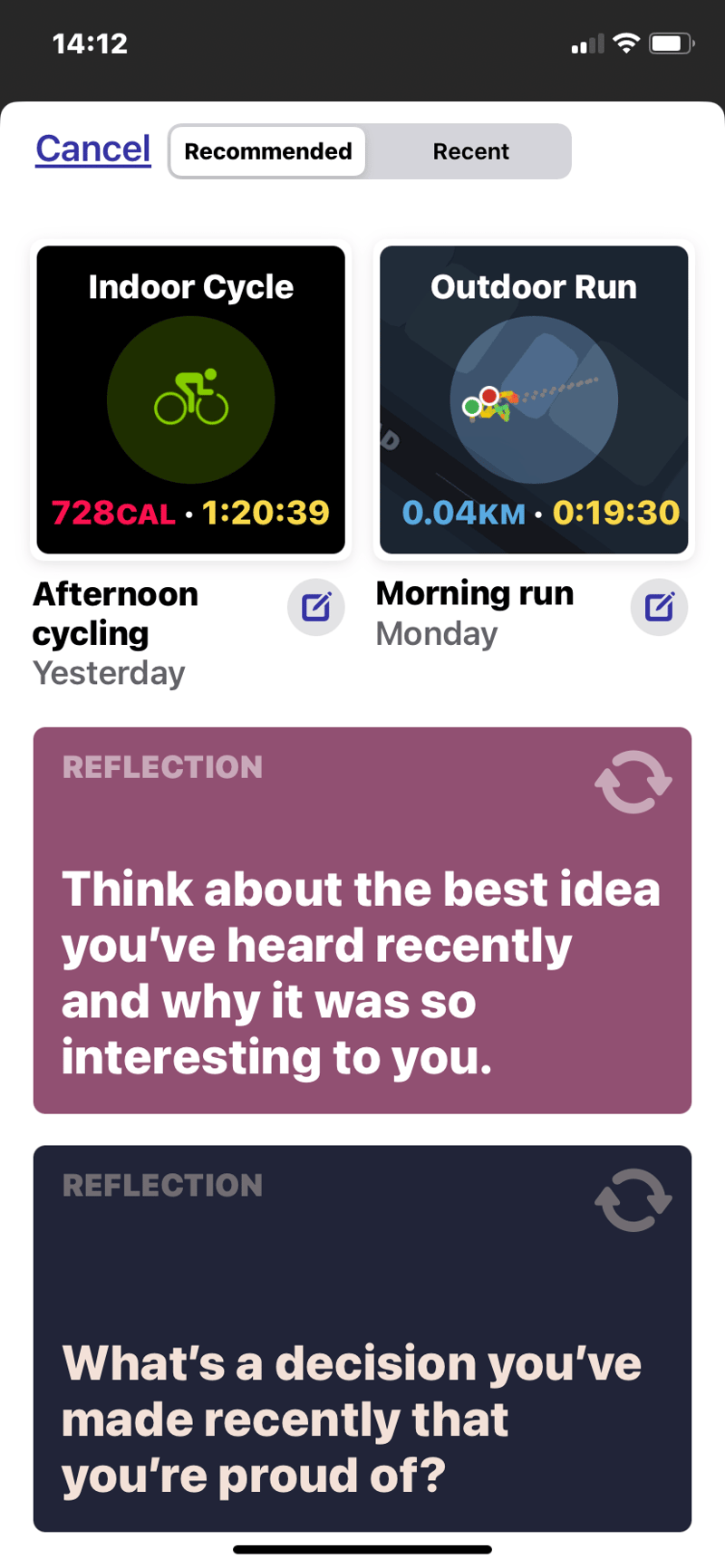Open the Outdoor Run workout card

point(534,399)
